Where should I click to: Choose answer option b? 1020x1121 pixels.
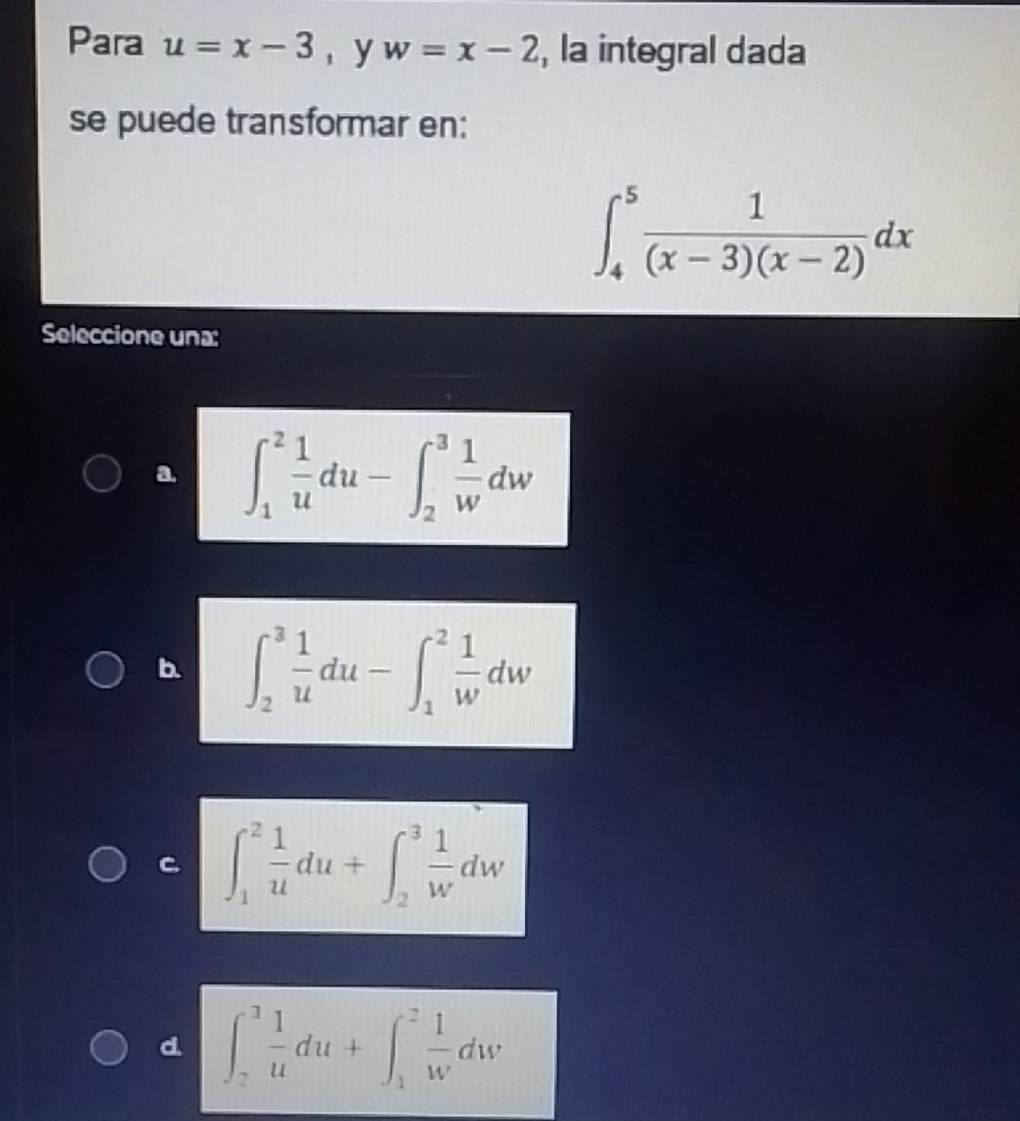pyautogui.click(x=126, y=669)
